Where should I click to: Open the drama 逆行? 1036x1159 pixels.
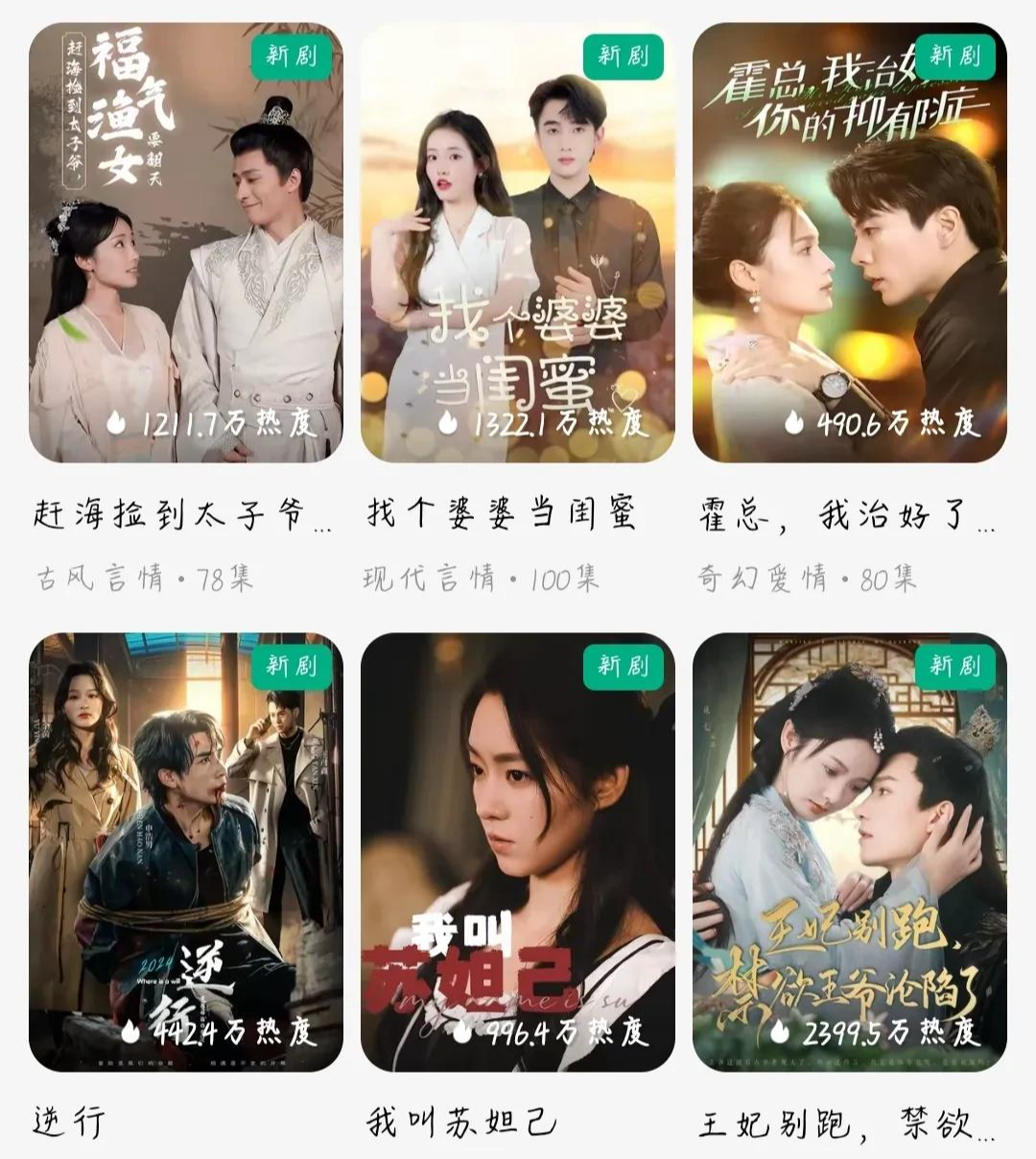pyautogui.click(x=185, y=852)
